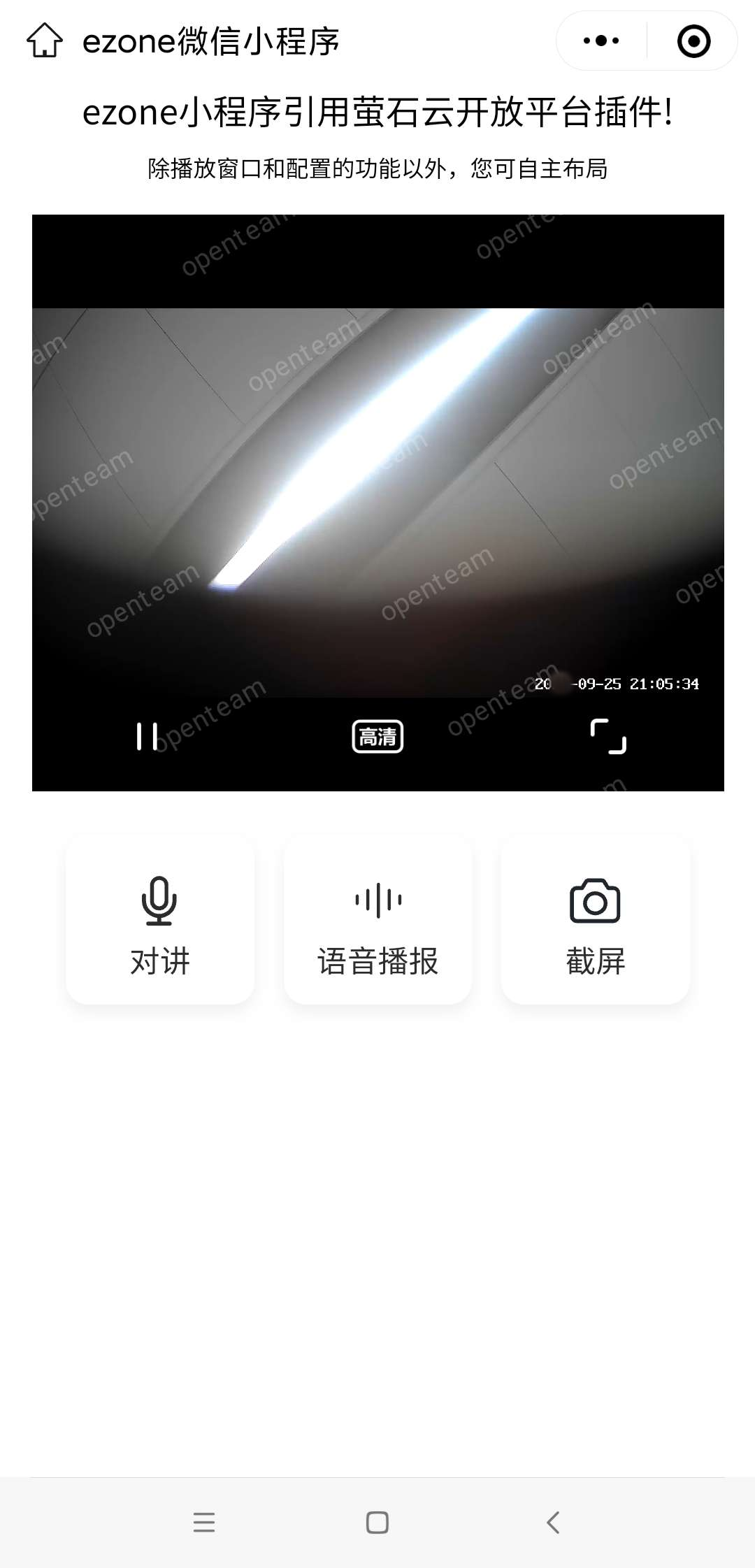The width and height of the screenshot is (755, 1568).
Task: Tap the video playback pause control
Action: pos(146,735)
